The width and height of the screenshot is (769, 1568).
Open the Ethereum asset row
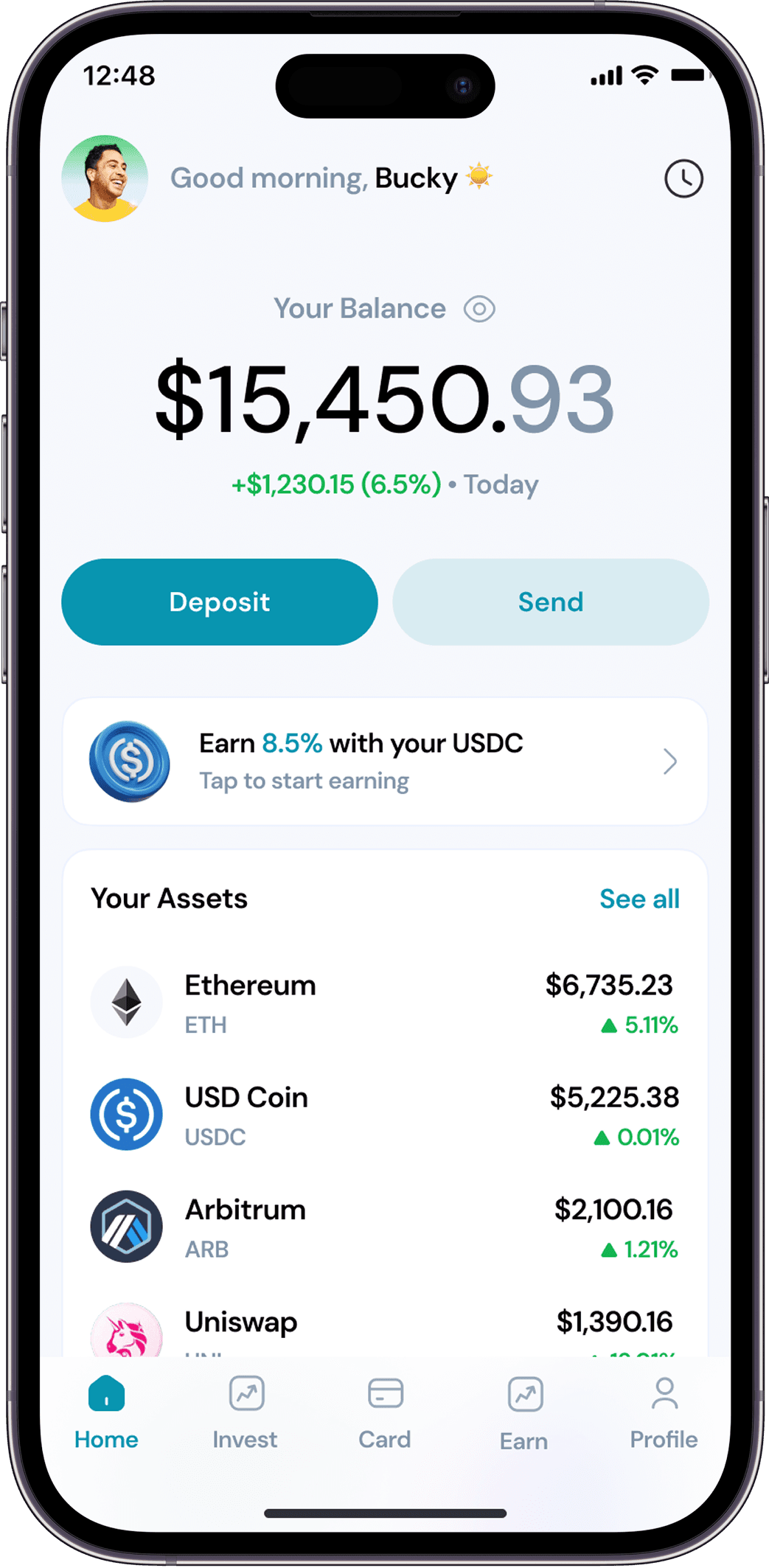coord(385,1003)
